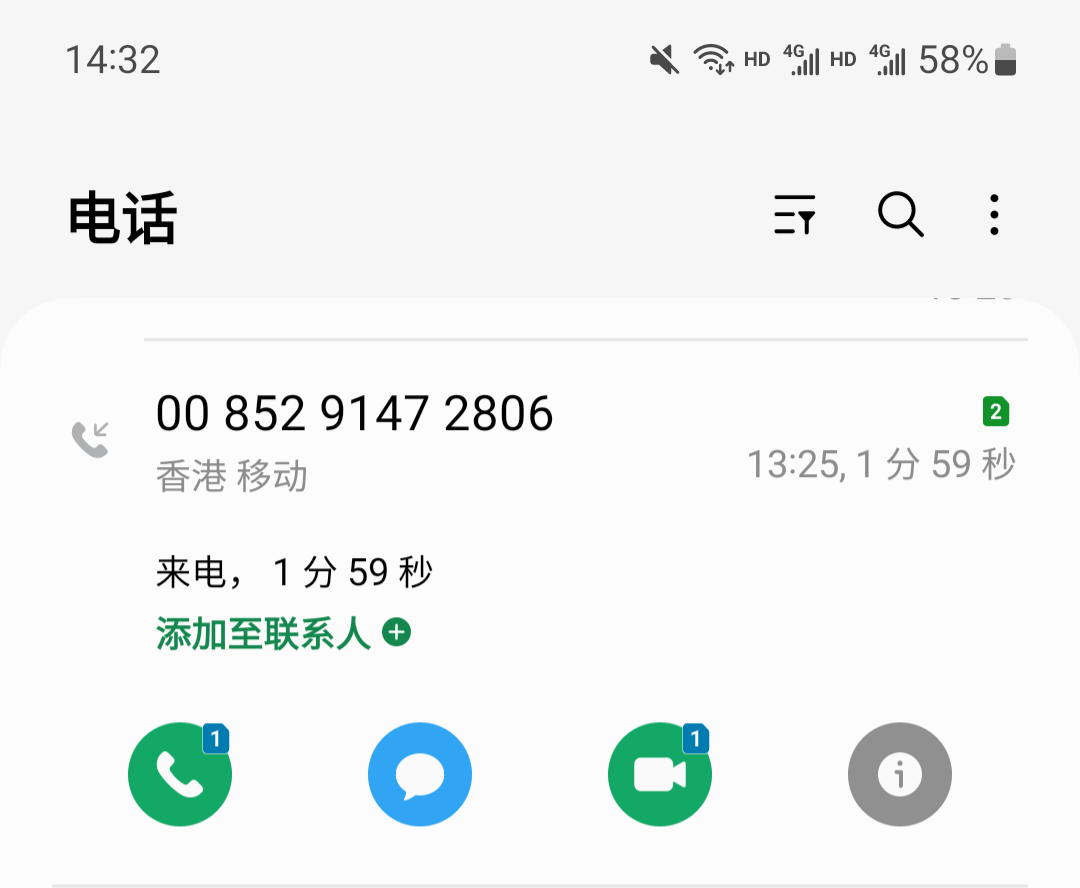
Task: Open the call log filter icon
Action: [x=795, y=215]
